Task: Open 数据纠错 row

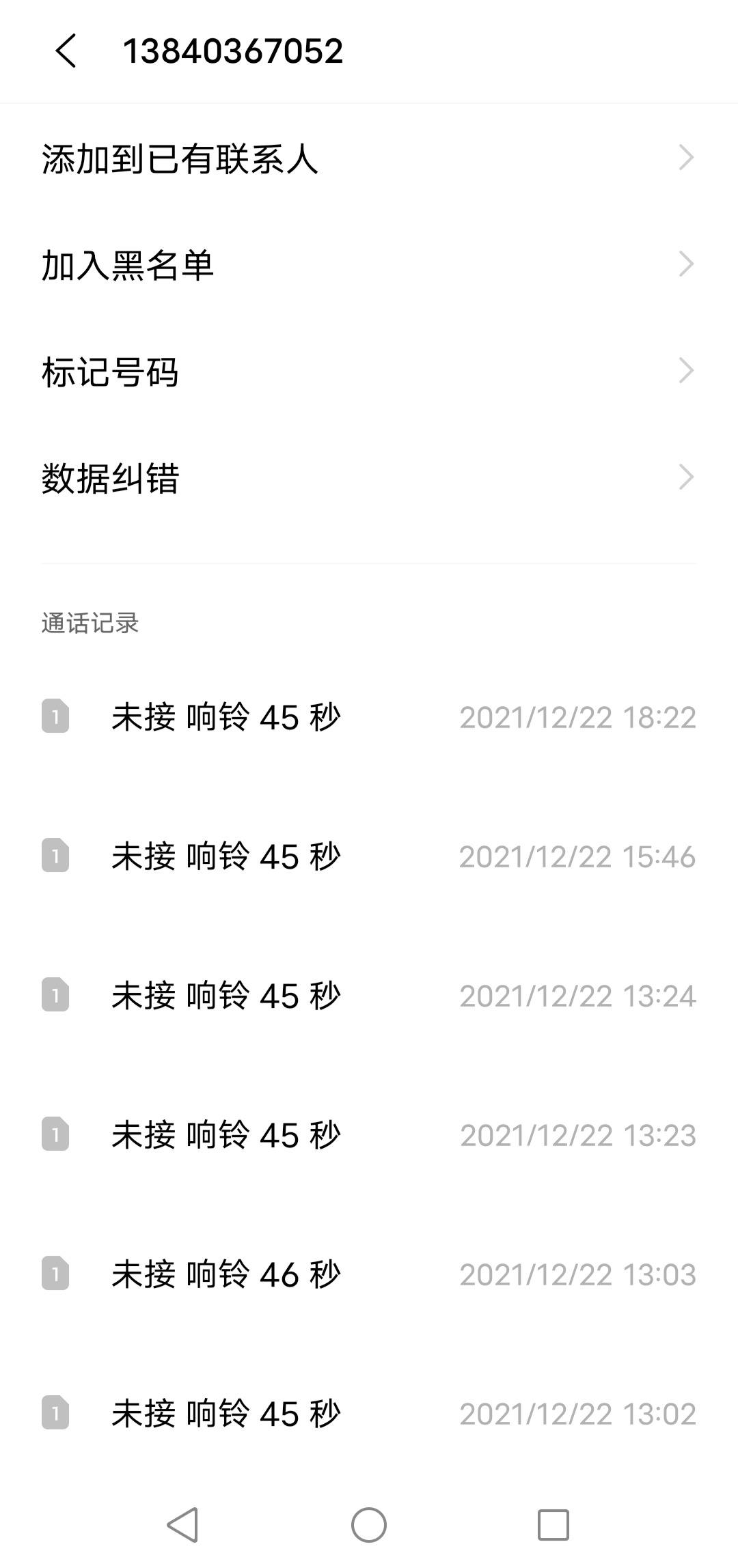Action: tap(369, 478)
